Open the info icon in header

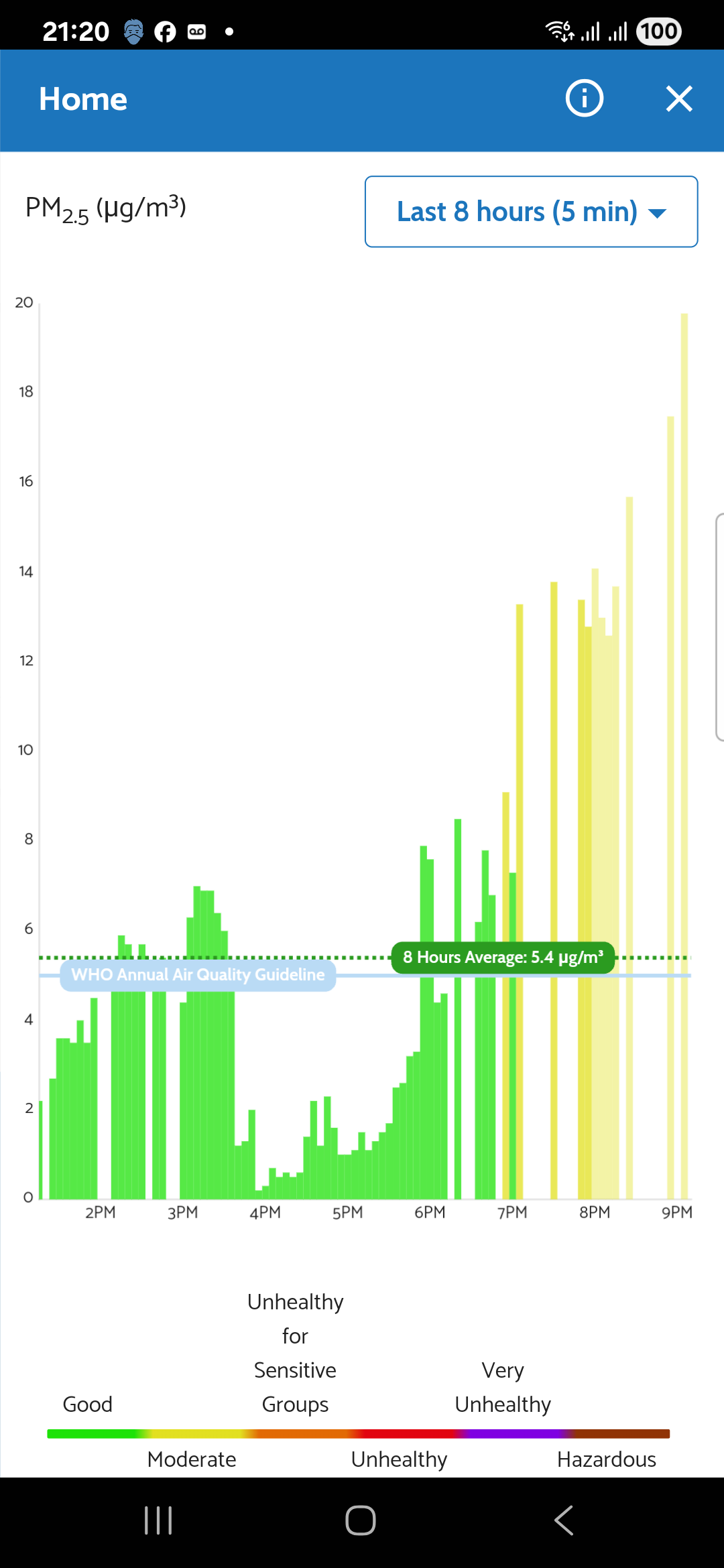[x=584, y=99]
